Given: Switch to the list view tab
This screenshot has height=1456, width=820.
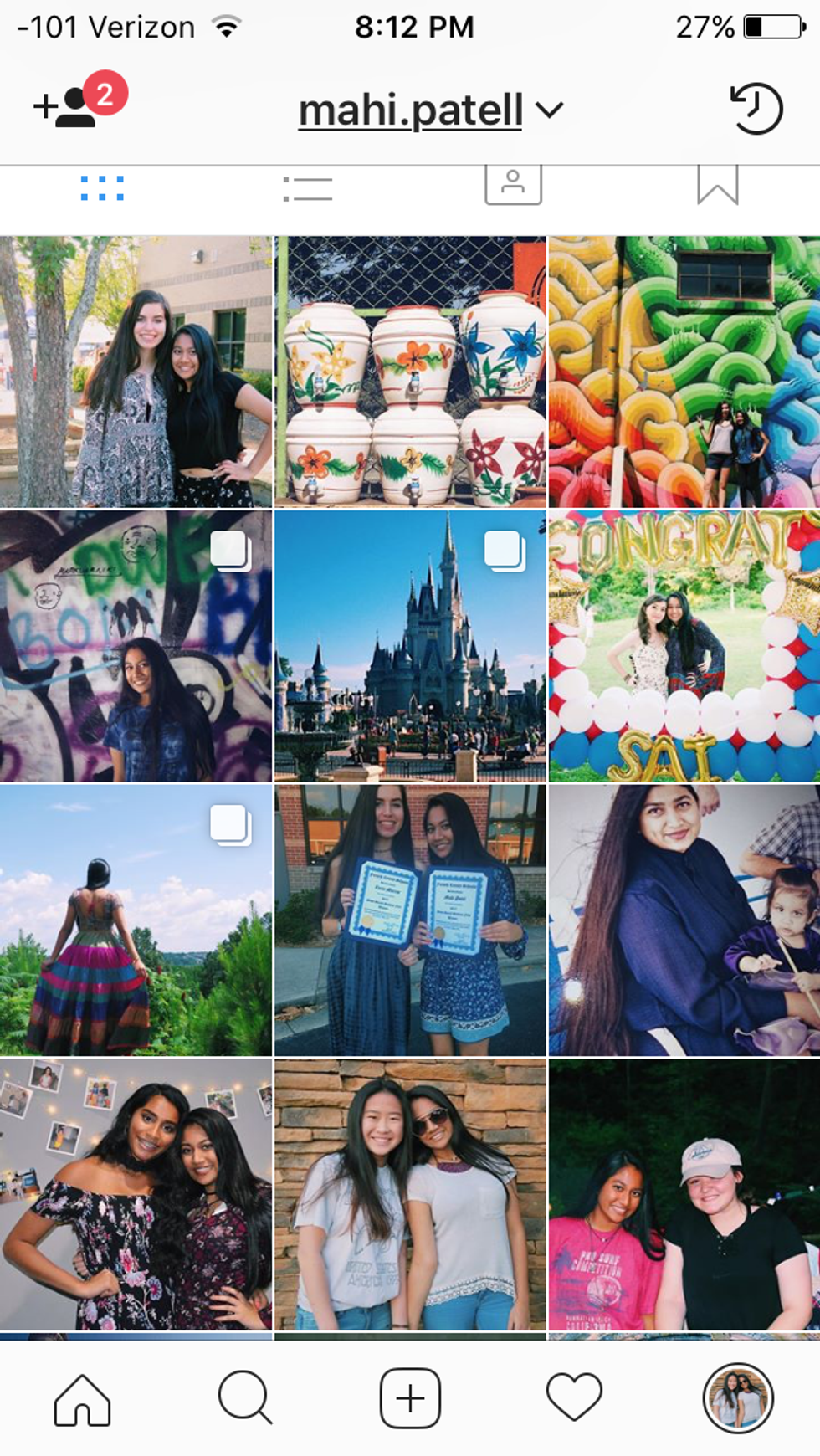Looking at the screenshot, I should [x=307, y=188].
